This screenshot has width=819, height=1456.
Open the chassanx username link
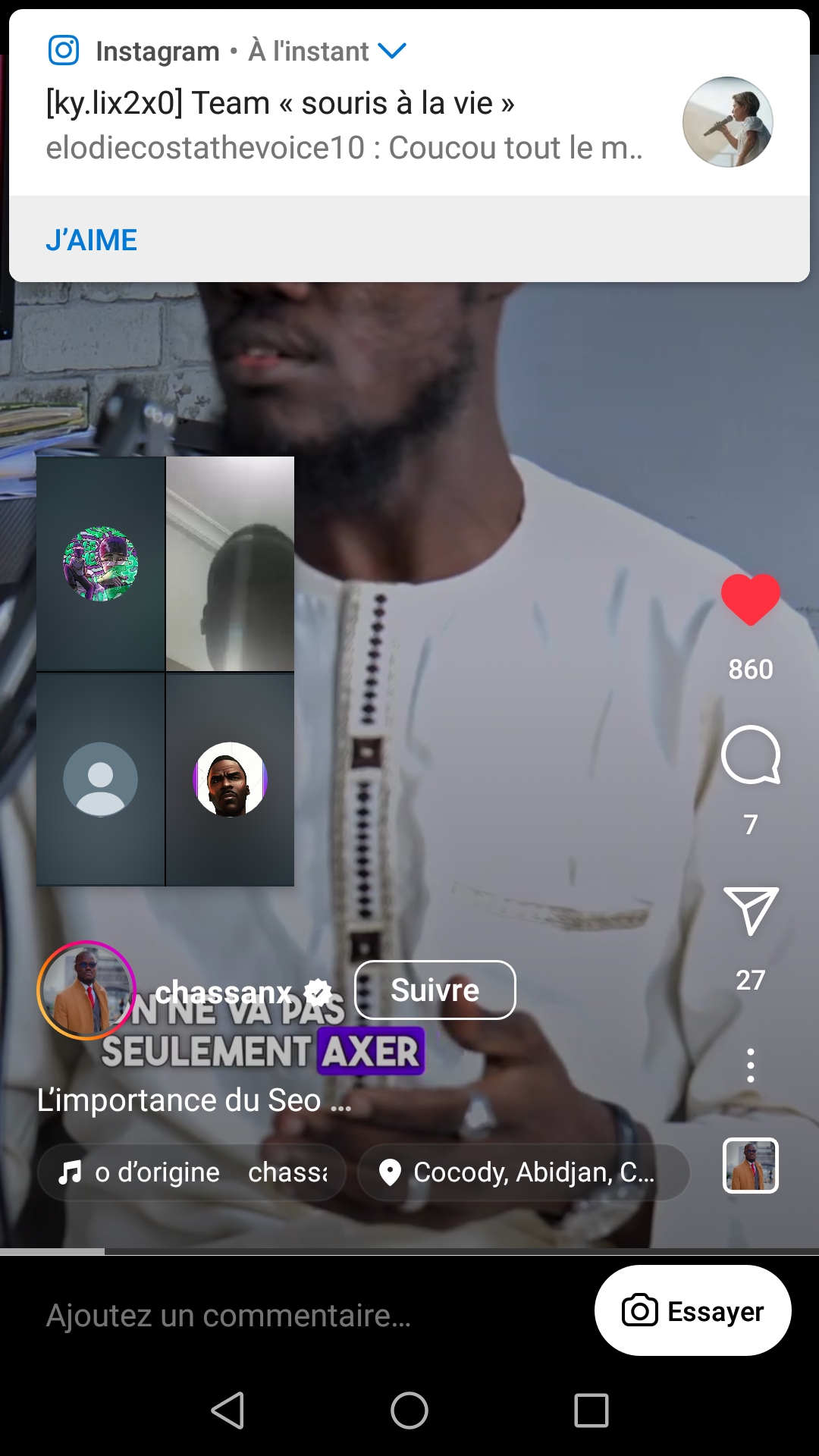pos(224,992)
